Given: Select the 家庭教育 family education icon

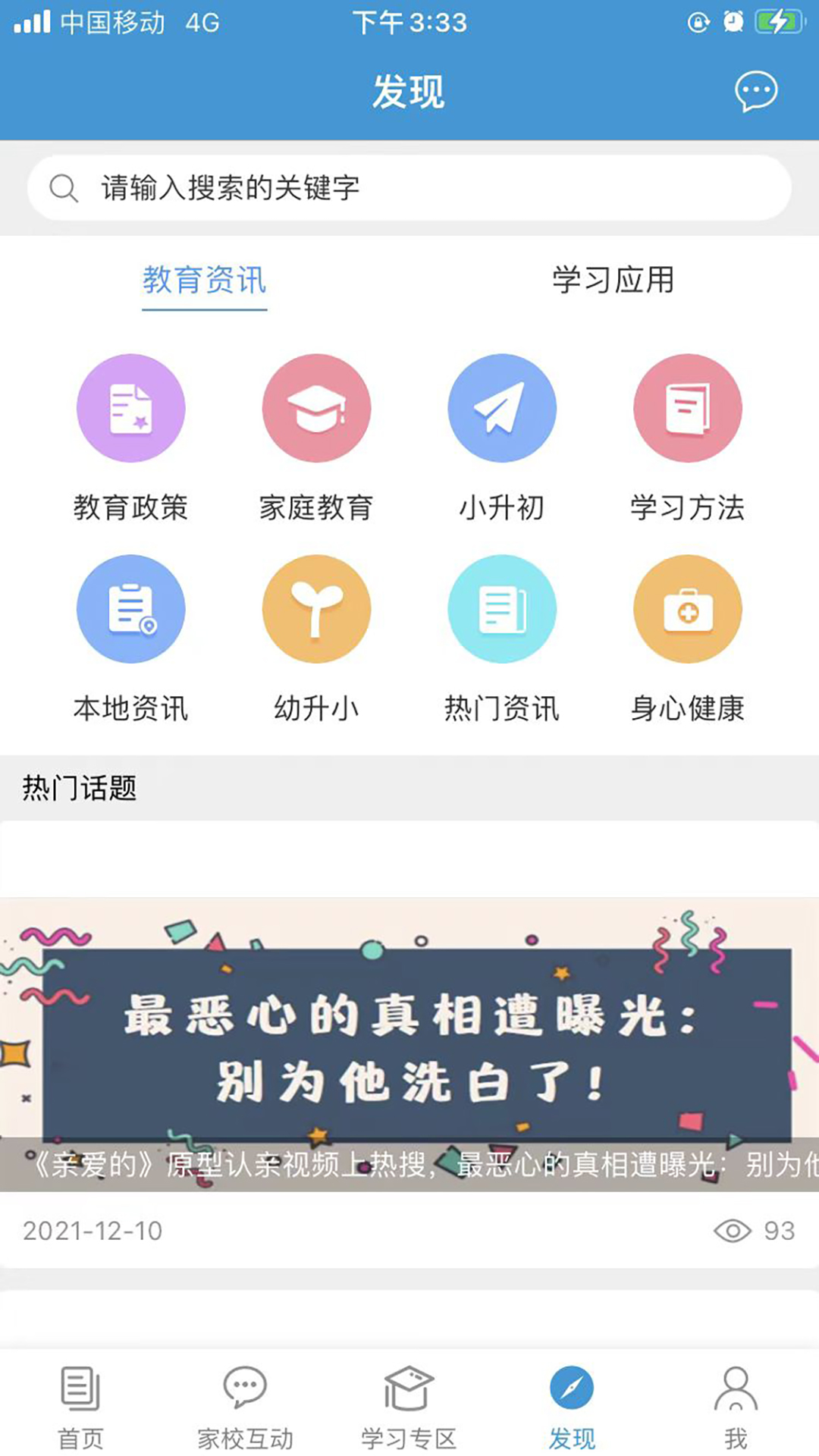Looking at the screenshot, I should click(x=316, y=407).
